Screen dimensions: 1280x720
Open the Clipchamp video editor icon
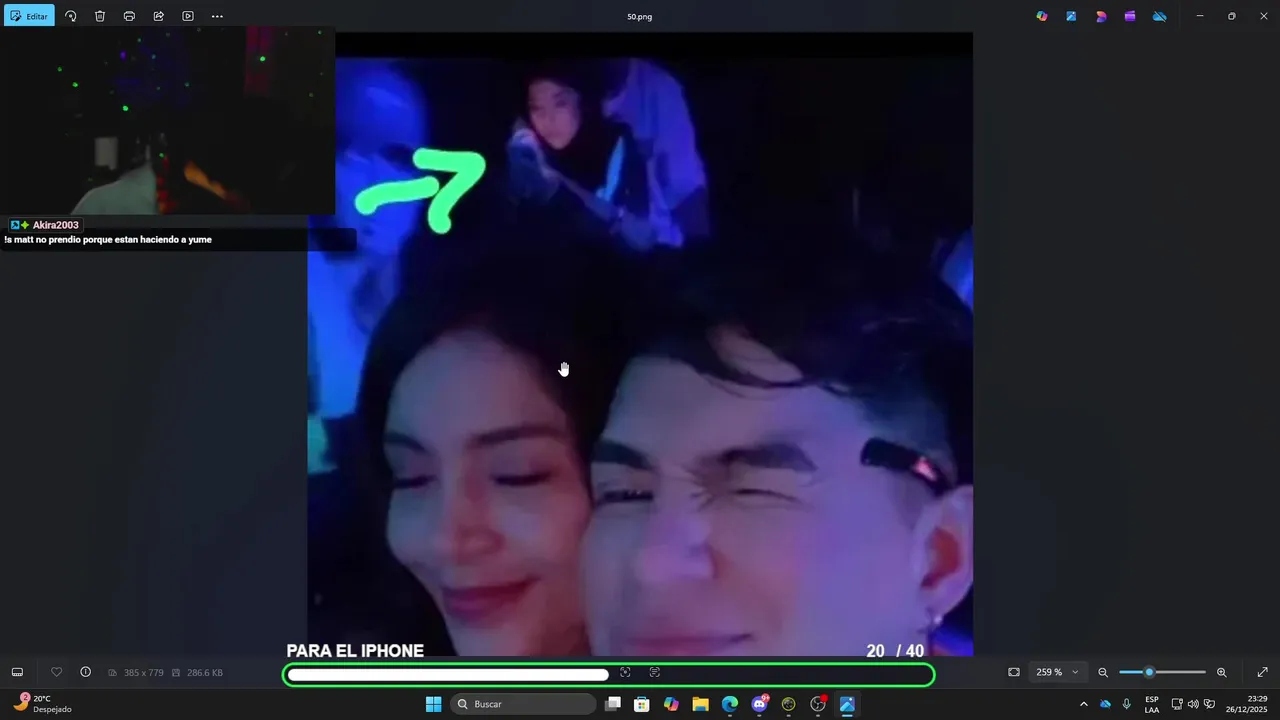coord(1130,16)
